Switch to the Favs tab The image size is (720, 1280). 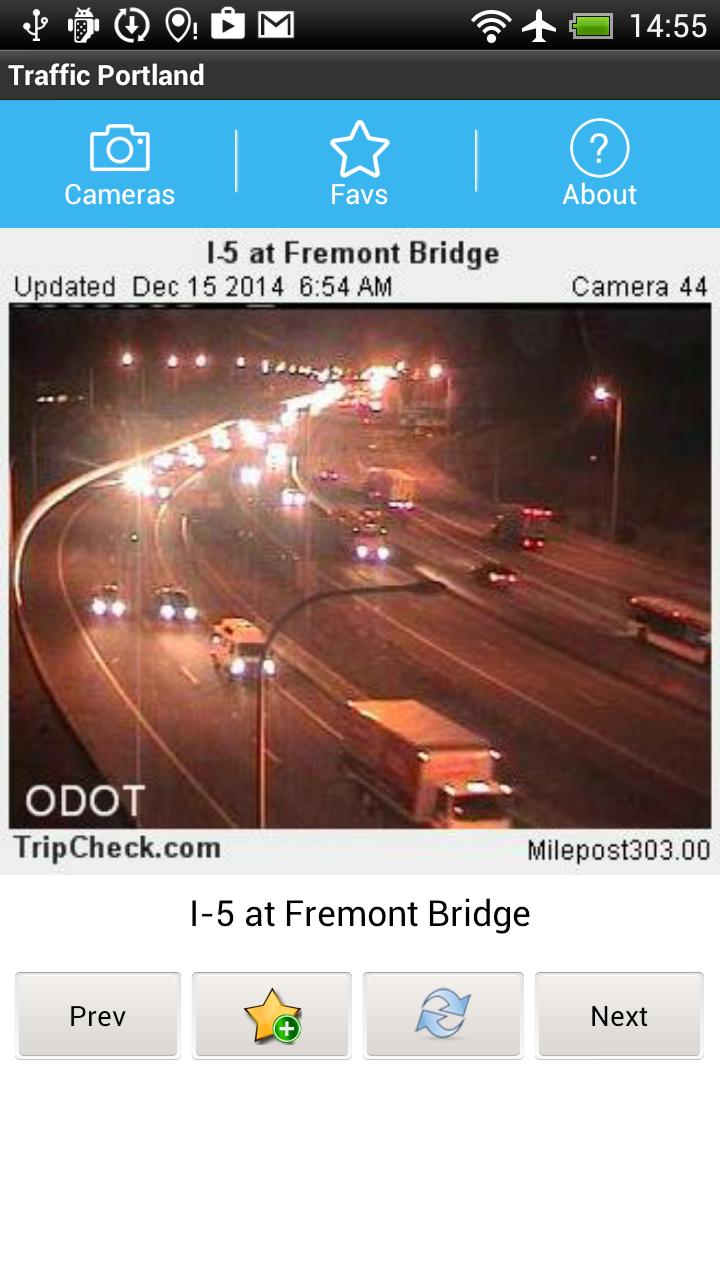pyautogui.click(x=359, y=165)
